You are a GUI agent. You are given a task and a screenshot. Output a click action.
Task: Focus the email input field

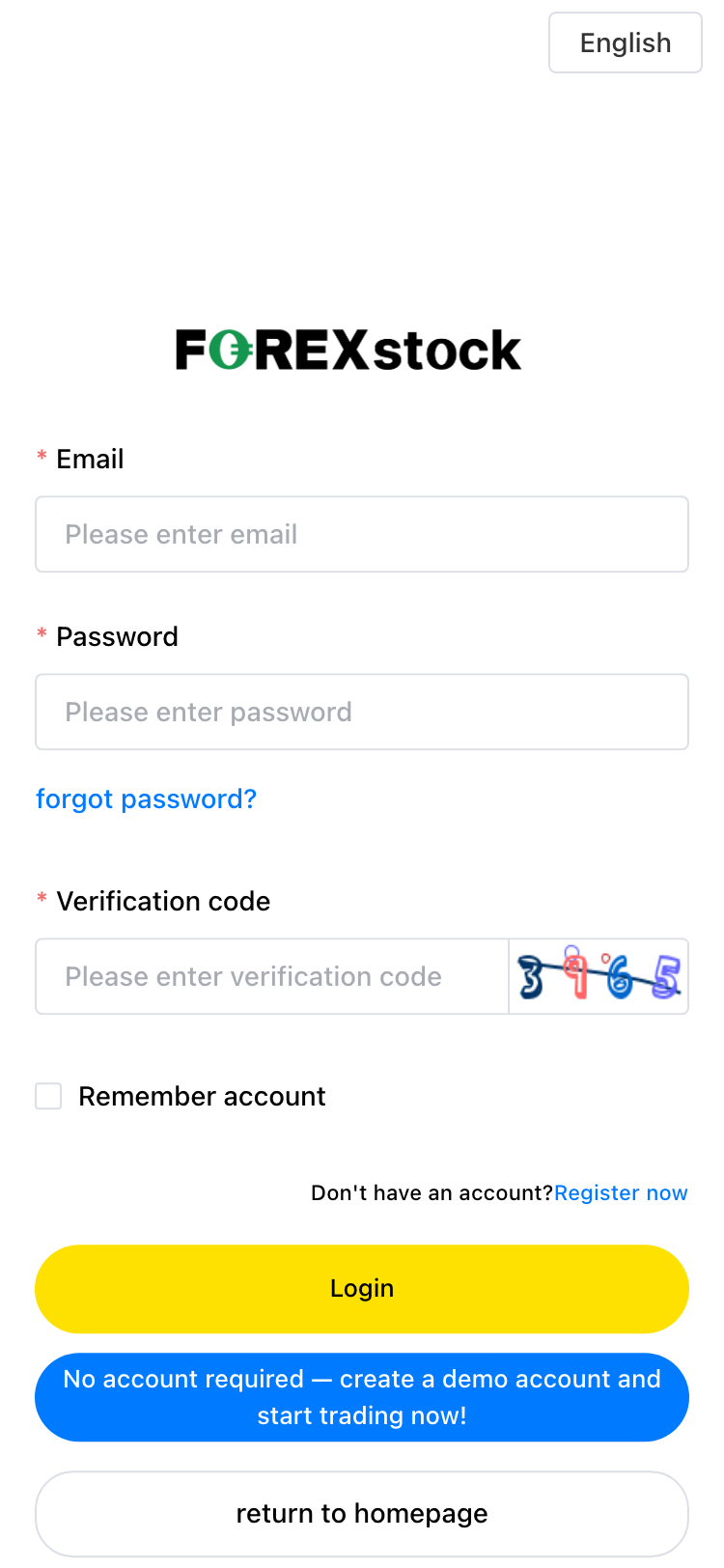362,534
